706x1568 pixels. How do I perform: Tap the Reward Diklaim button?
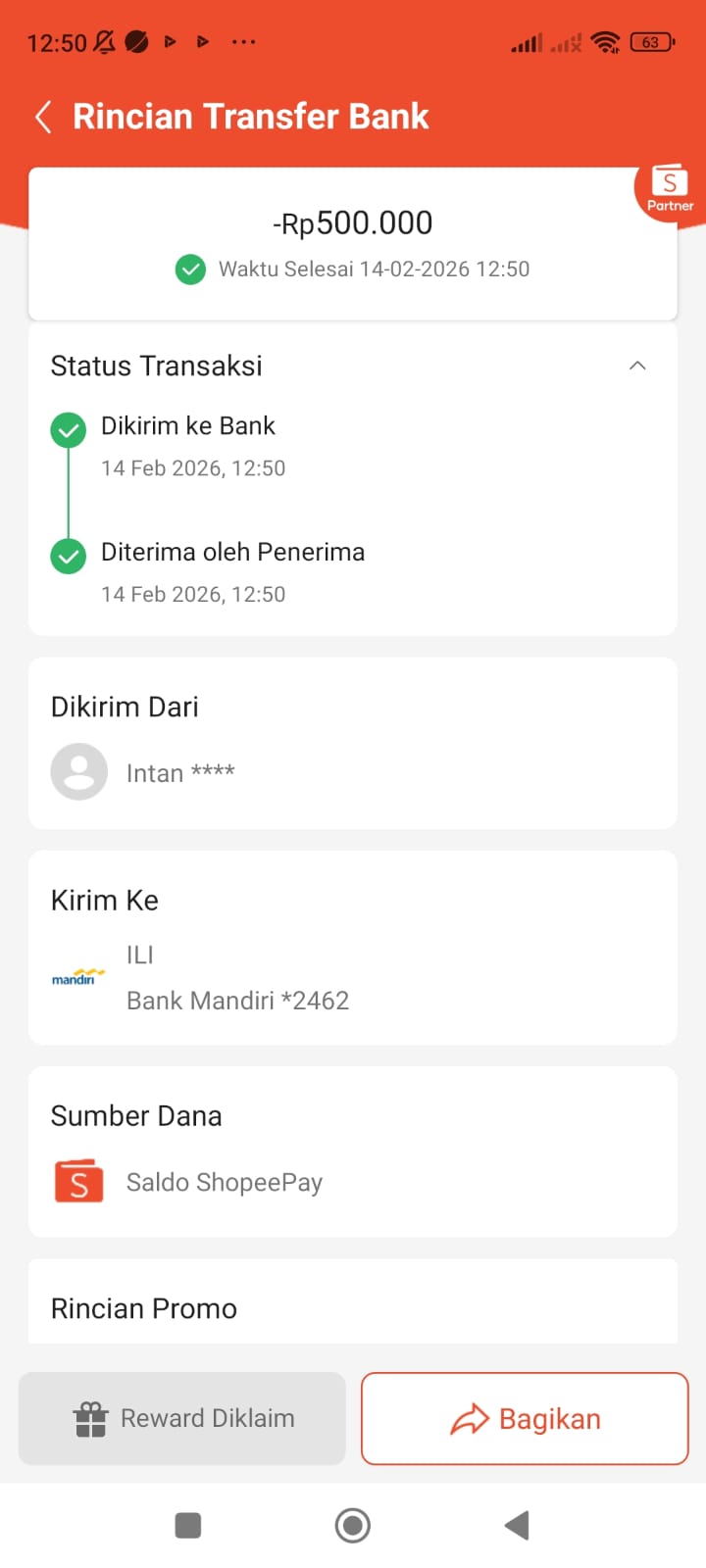point(182,1418)
